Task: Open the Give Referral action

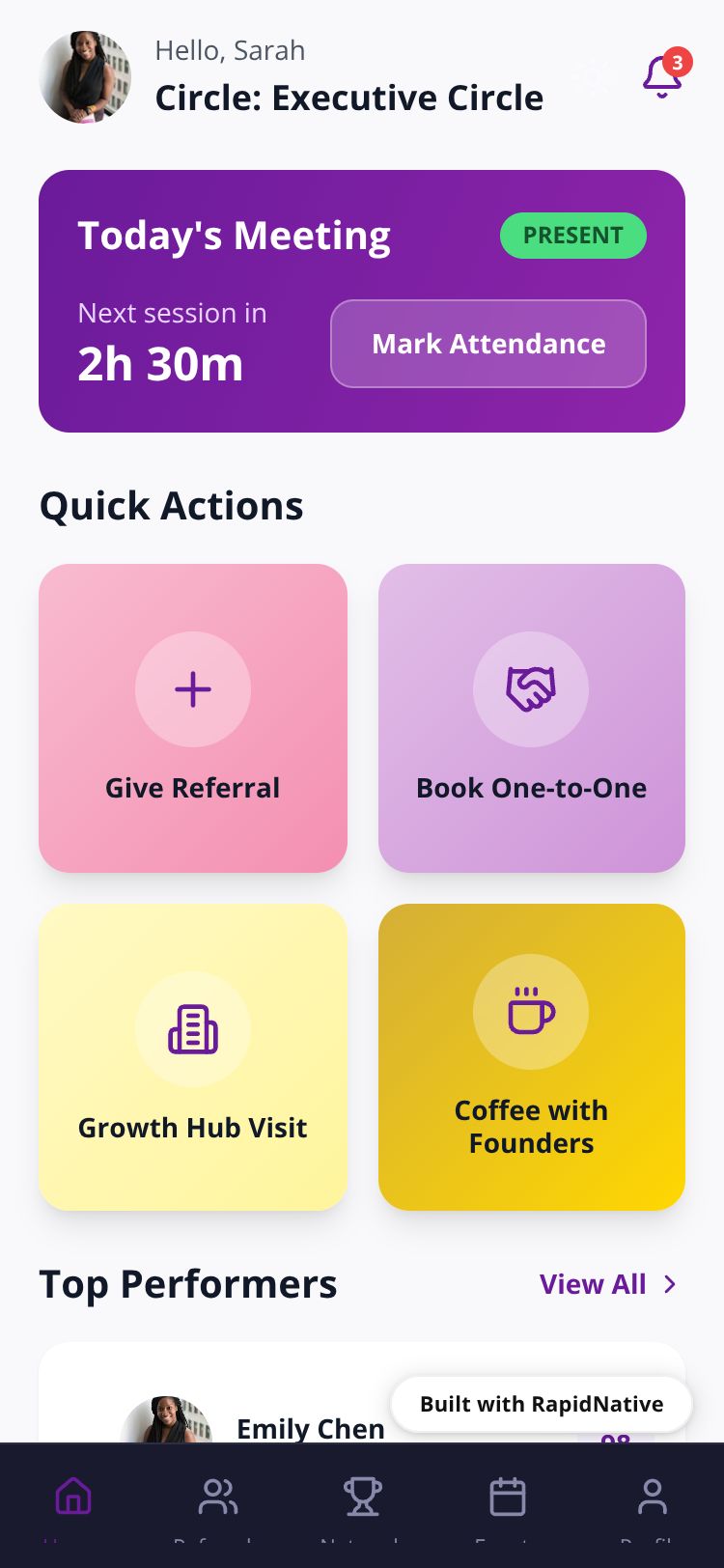Action: point(193,718)
